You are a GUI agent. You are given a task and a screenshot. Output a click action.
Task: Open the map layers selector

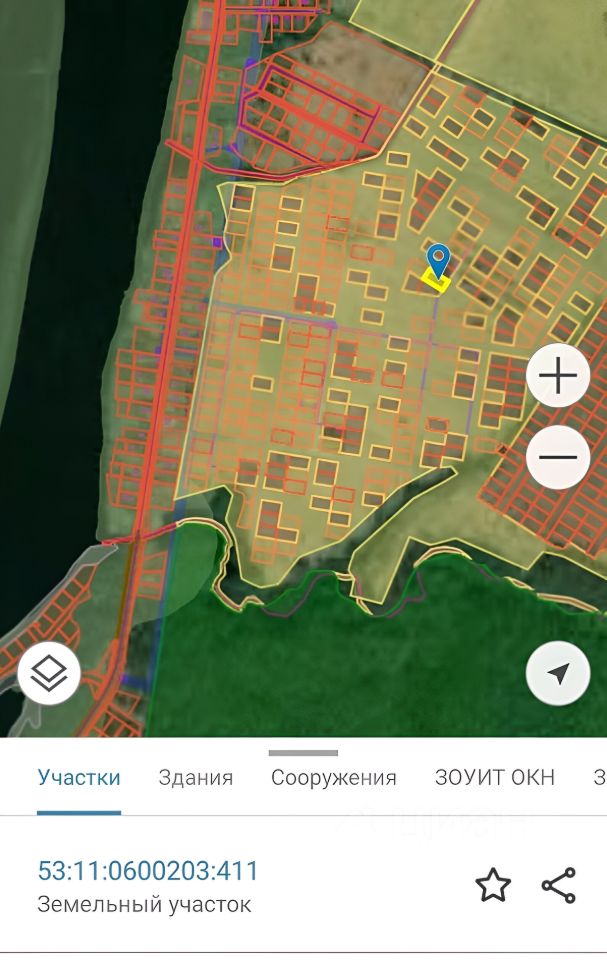click(49, 673)
